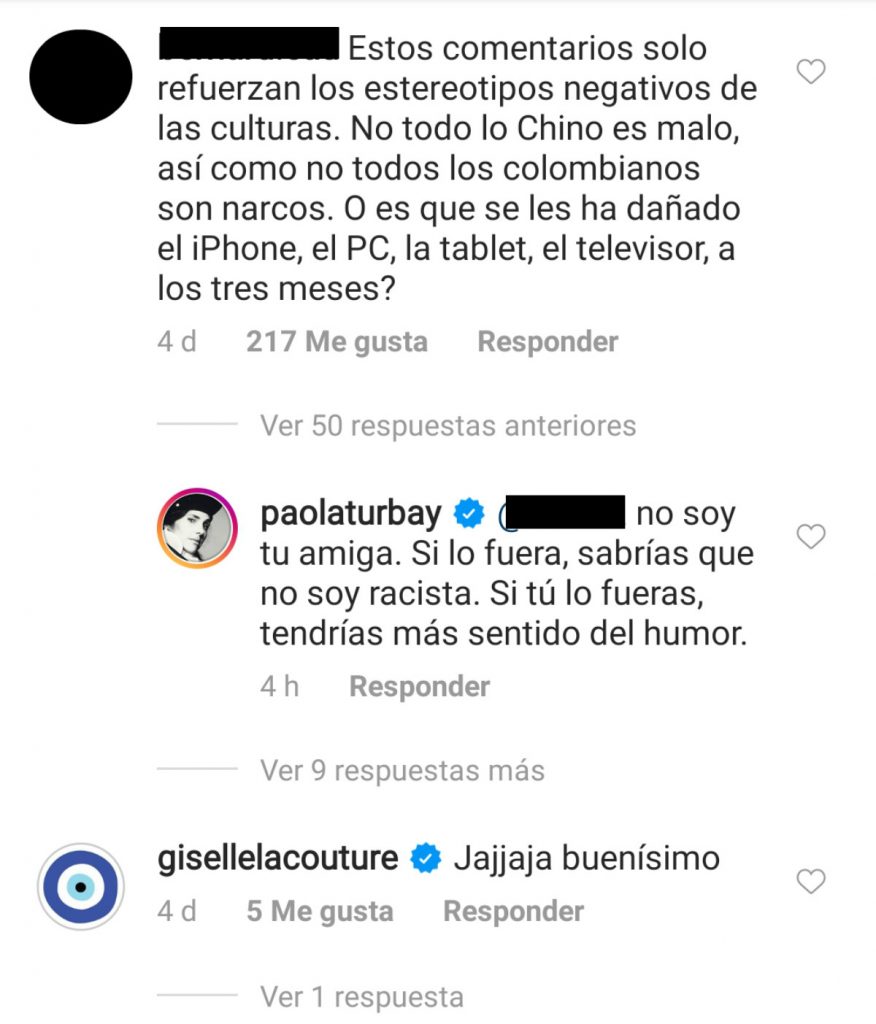The height and width of the screenshot is (1024, 876).
Task: Open the gisellelacouture username link
Action: [278, 858]
